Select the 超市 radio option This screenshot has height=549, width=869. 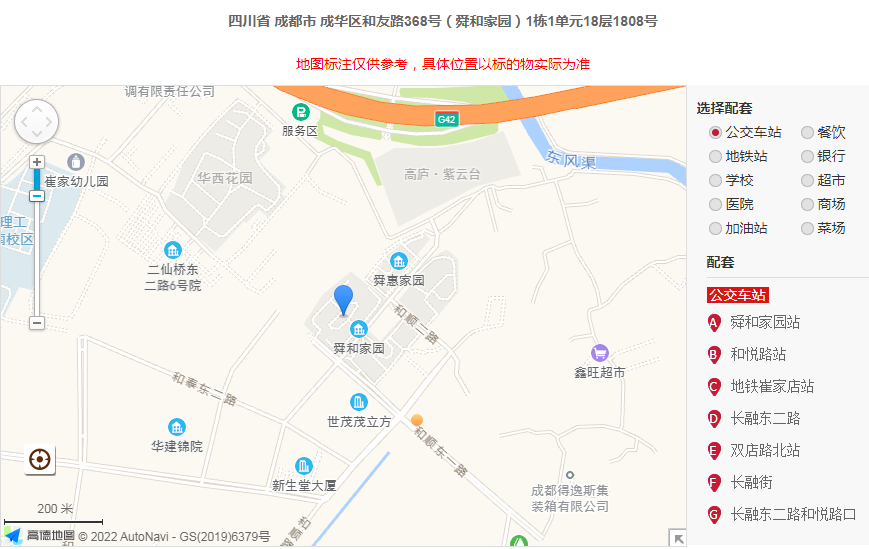[x=807, y=180]
